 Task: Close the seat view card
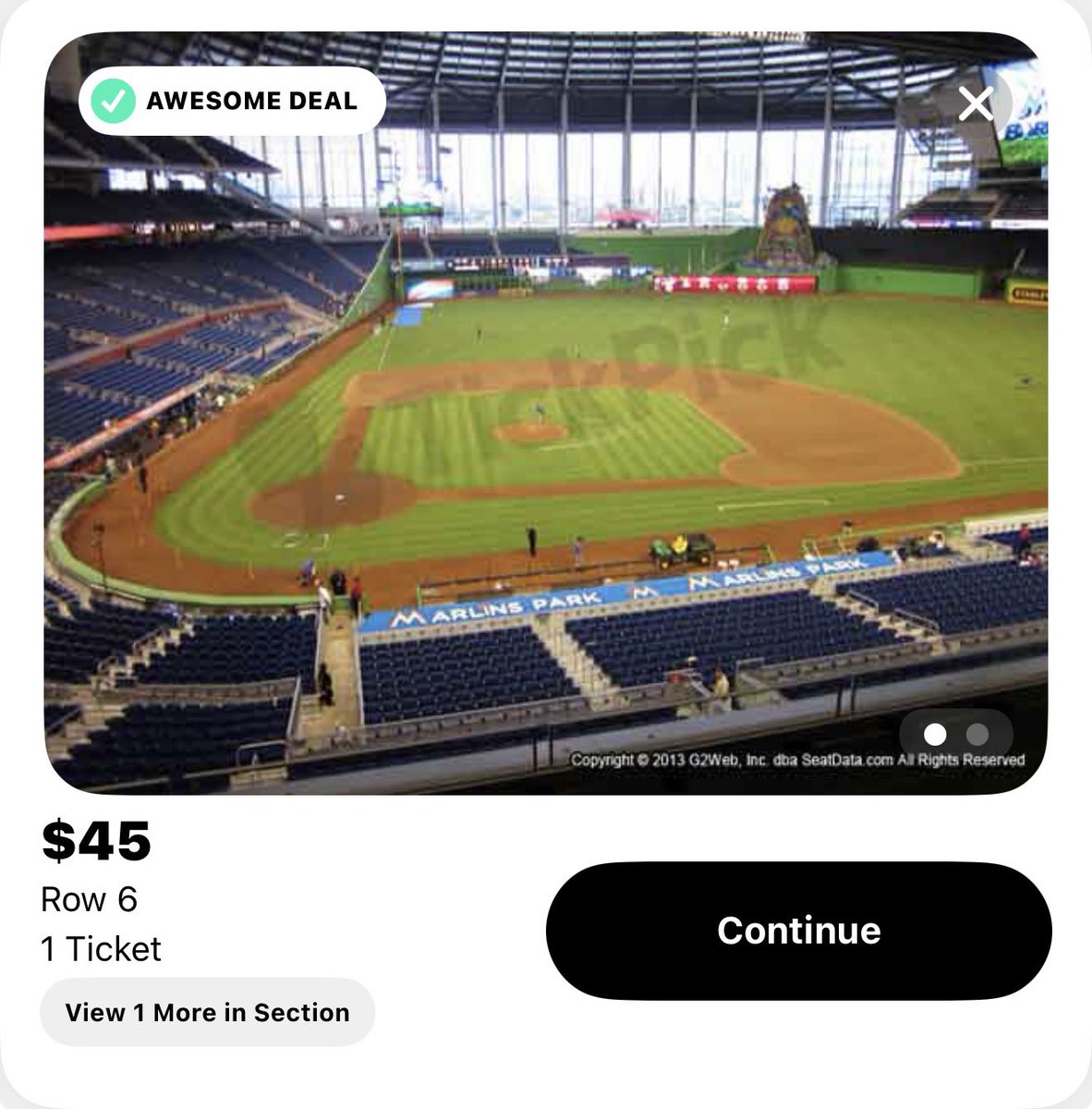pos(976,104)
